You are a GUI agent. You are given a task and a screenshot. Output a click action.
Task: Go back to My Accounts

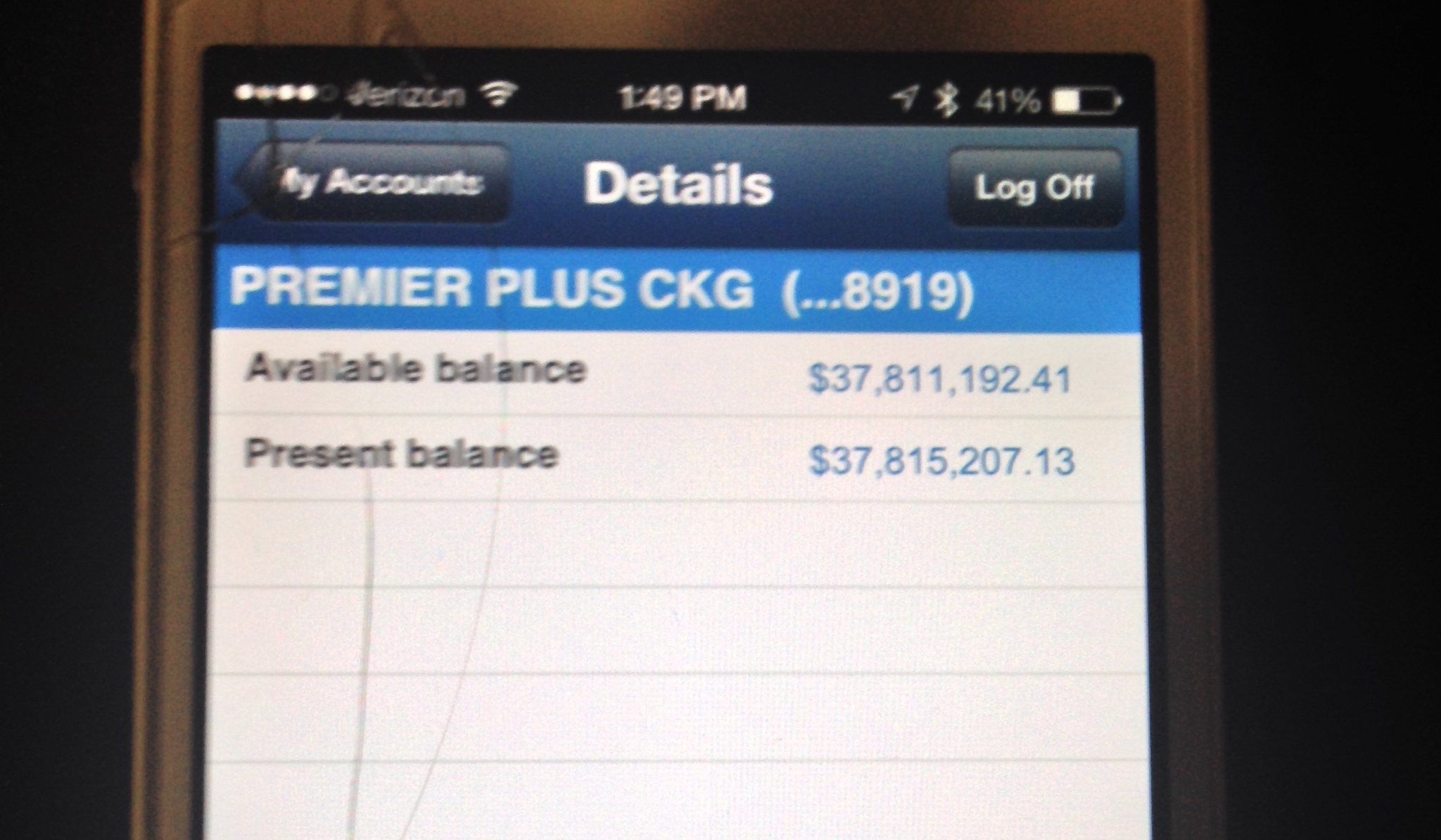click(380, 183)
